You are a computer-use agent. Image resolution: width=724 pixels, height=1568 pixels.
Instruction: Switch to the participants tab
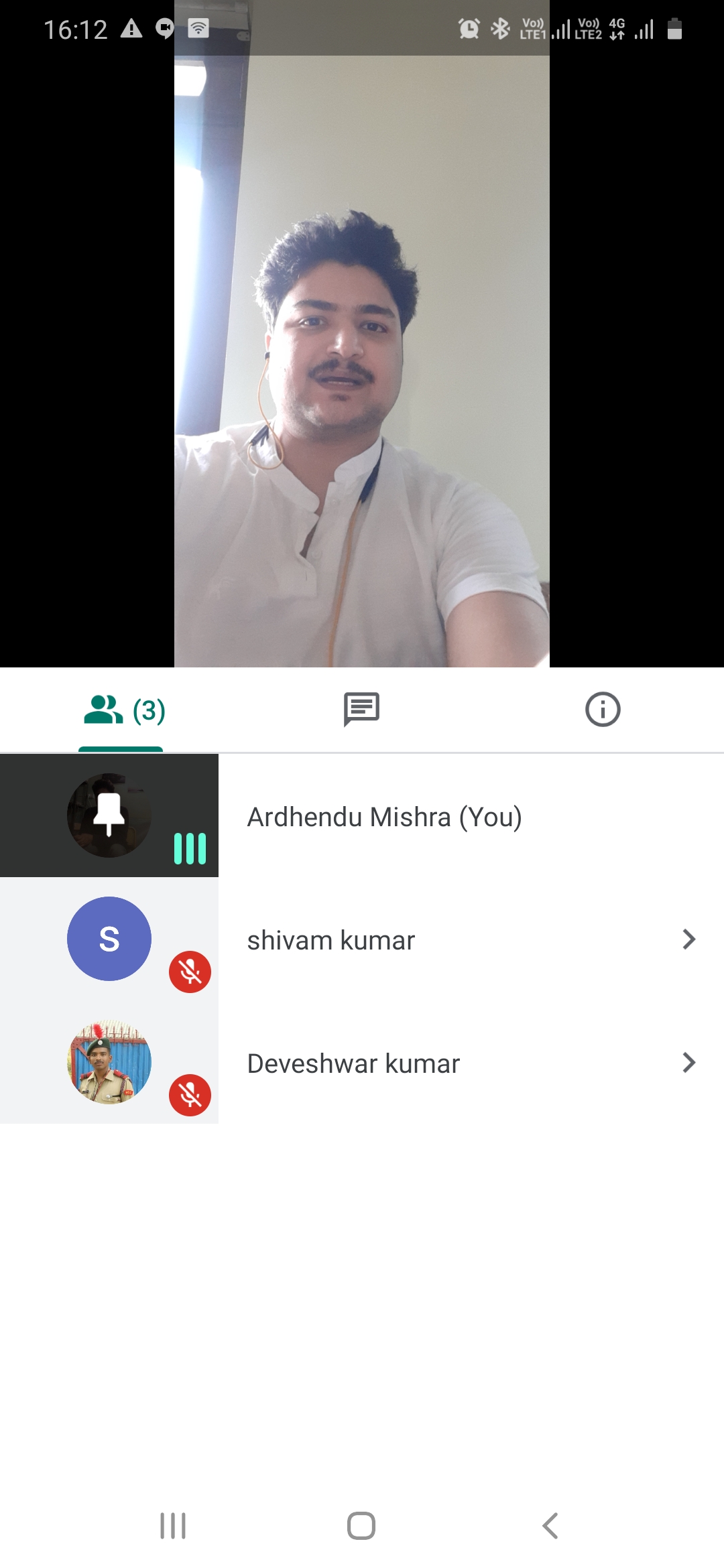pyautogui.click(x=123, y=710)
